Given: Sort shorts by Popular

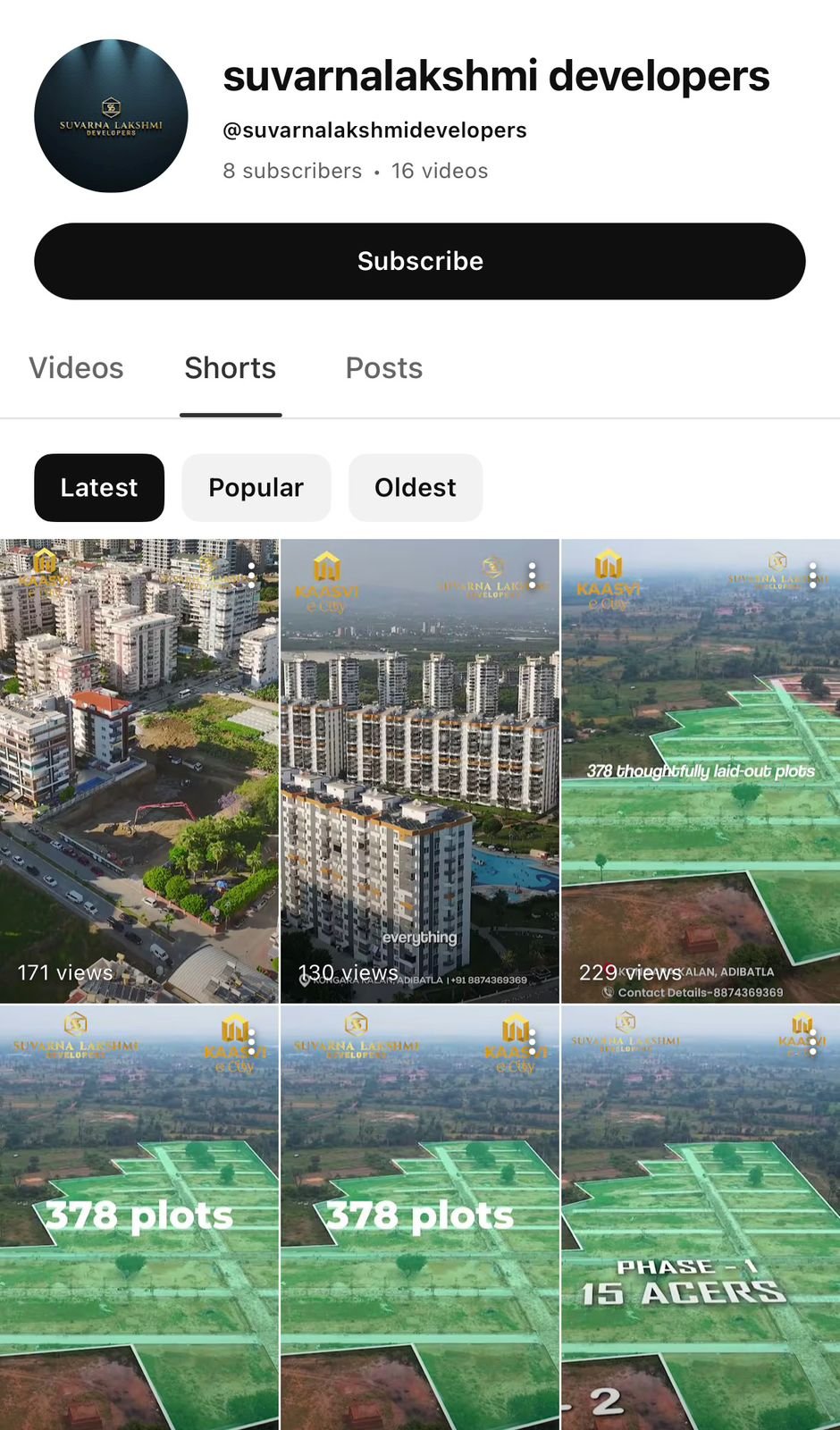Looking at the screenshot, I should pos(256,488).
